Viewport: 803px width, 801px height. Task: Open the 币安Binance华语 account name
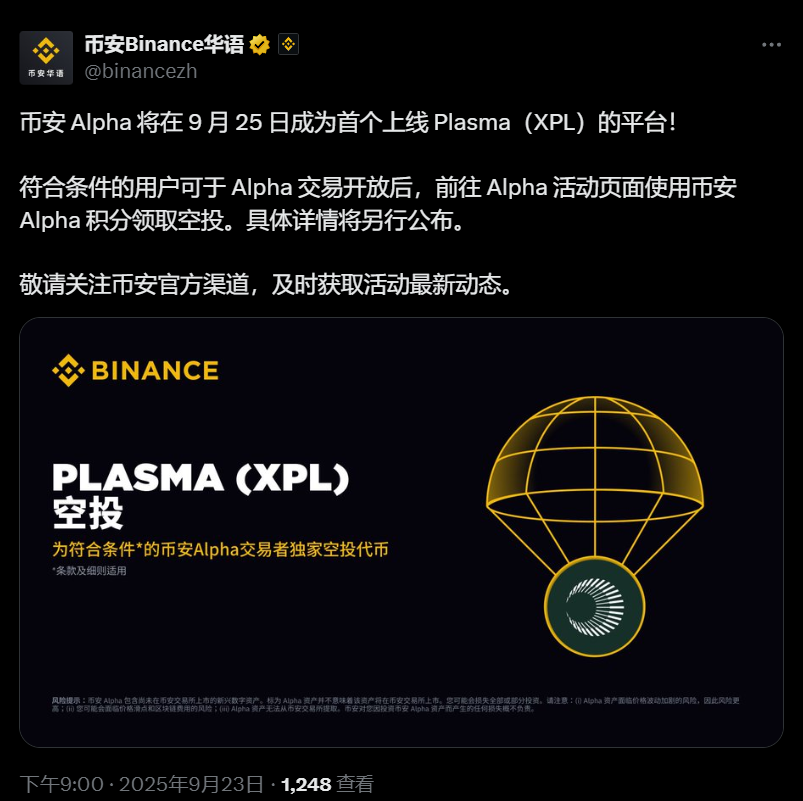[164, 45]
